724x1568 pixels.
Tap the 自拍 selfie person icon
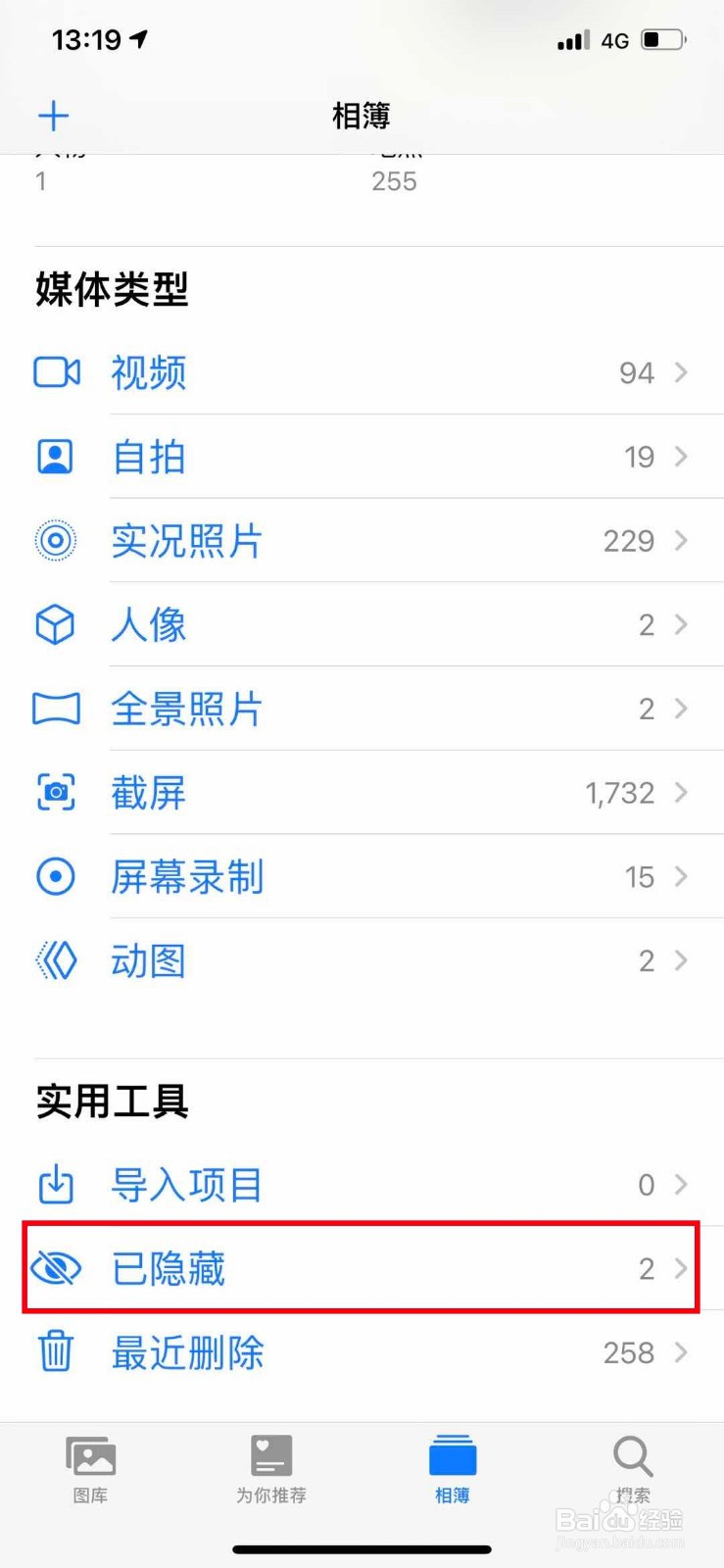click(x=56, y=457)
